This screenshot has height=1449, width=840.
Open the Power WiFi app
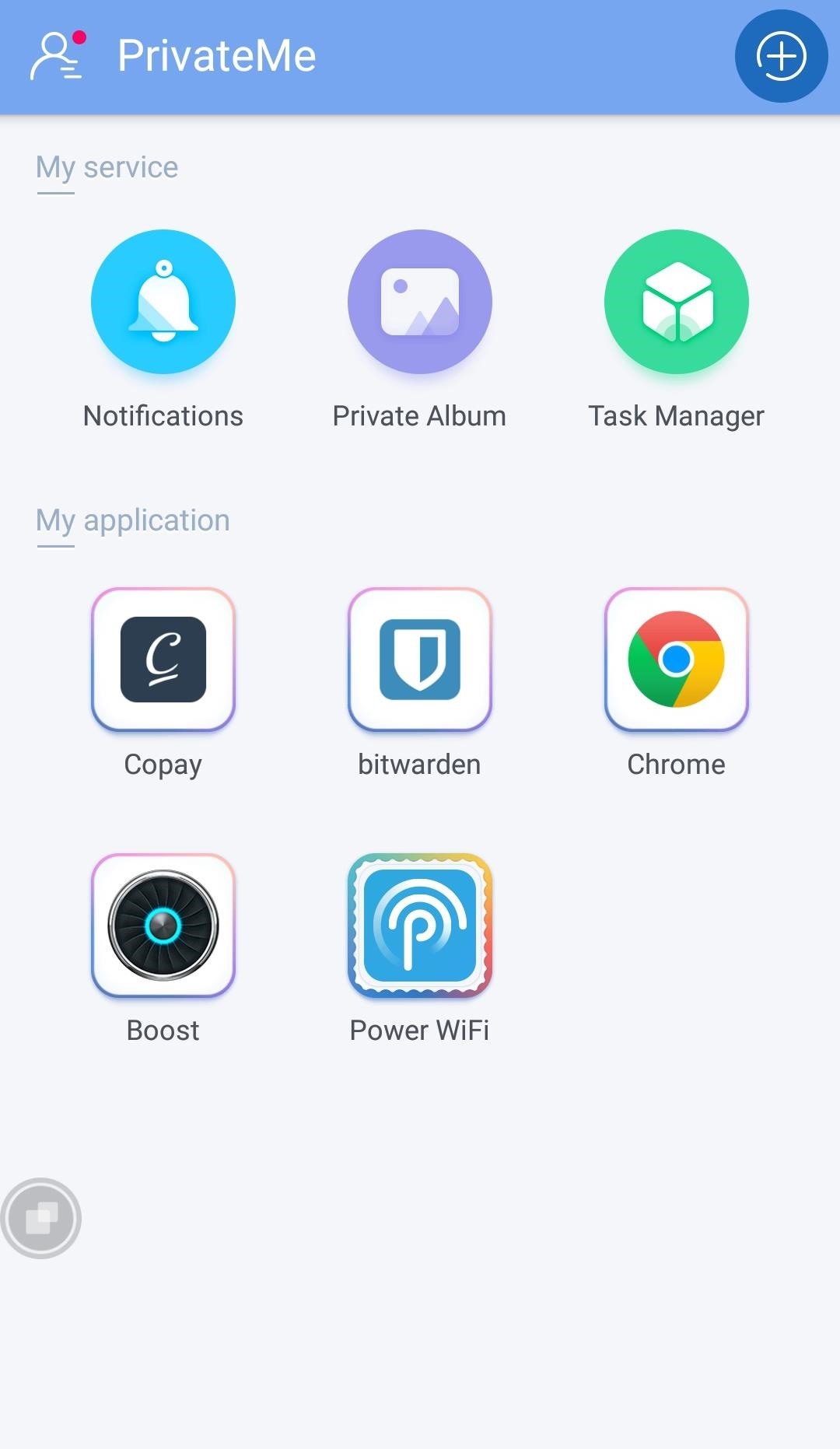[x=419, y=926]
